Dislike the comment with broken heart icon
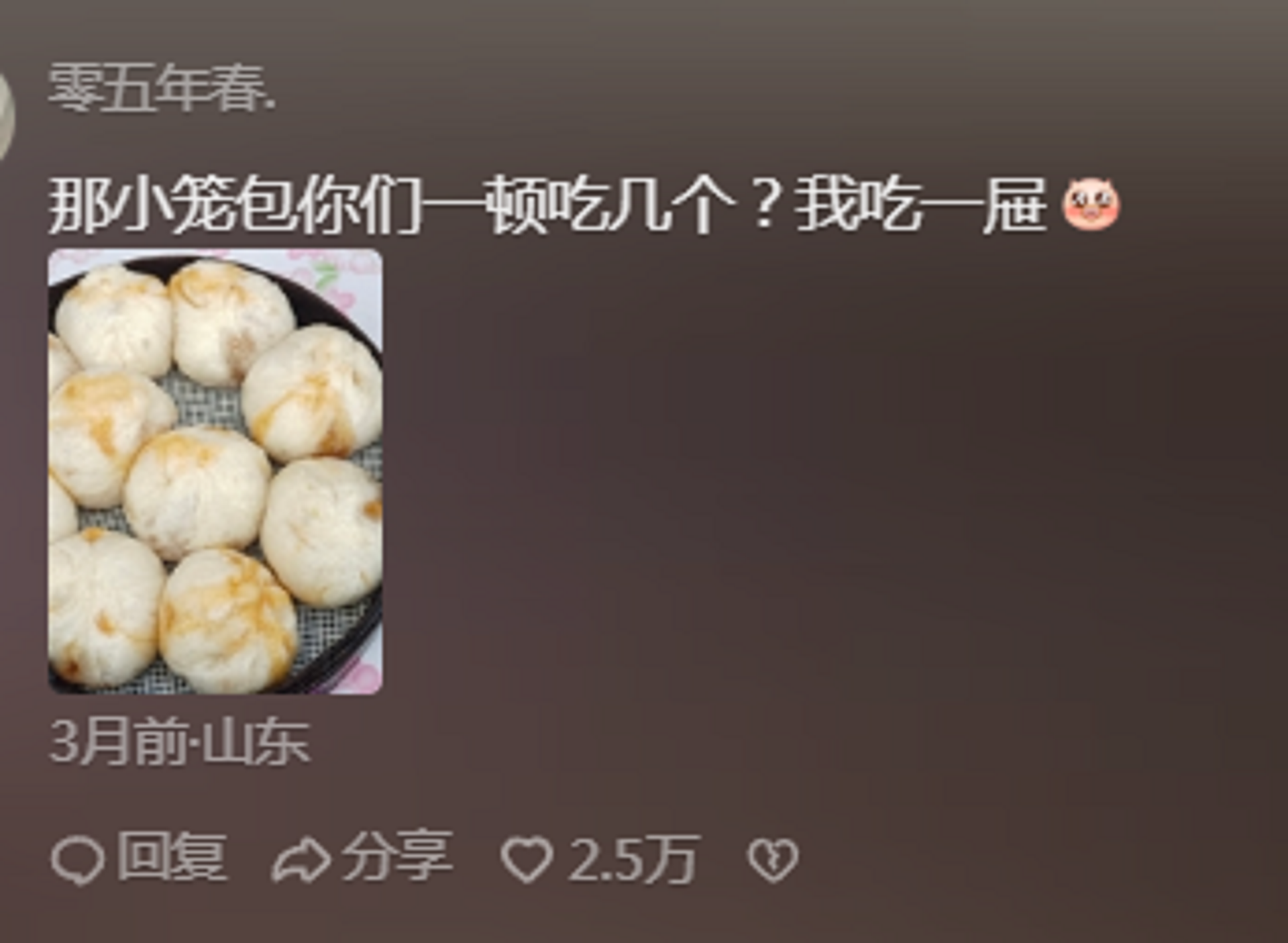1288x943 pixels. click(773, 860)
